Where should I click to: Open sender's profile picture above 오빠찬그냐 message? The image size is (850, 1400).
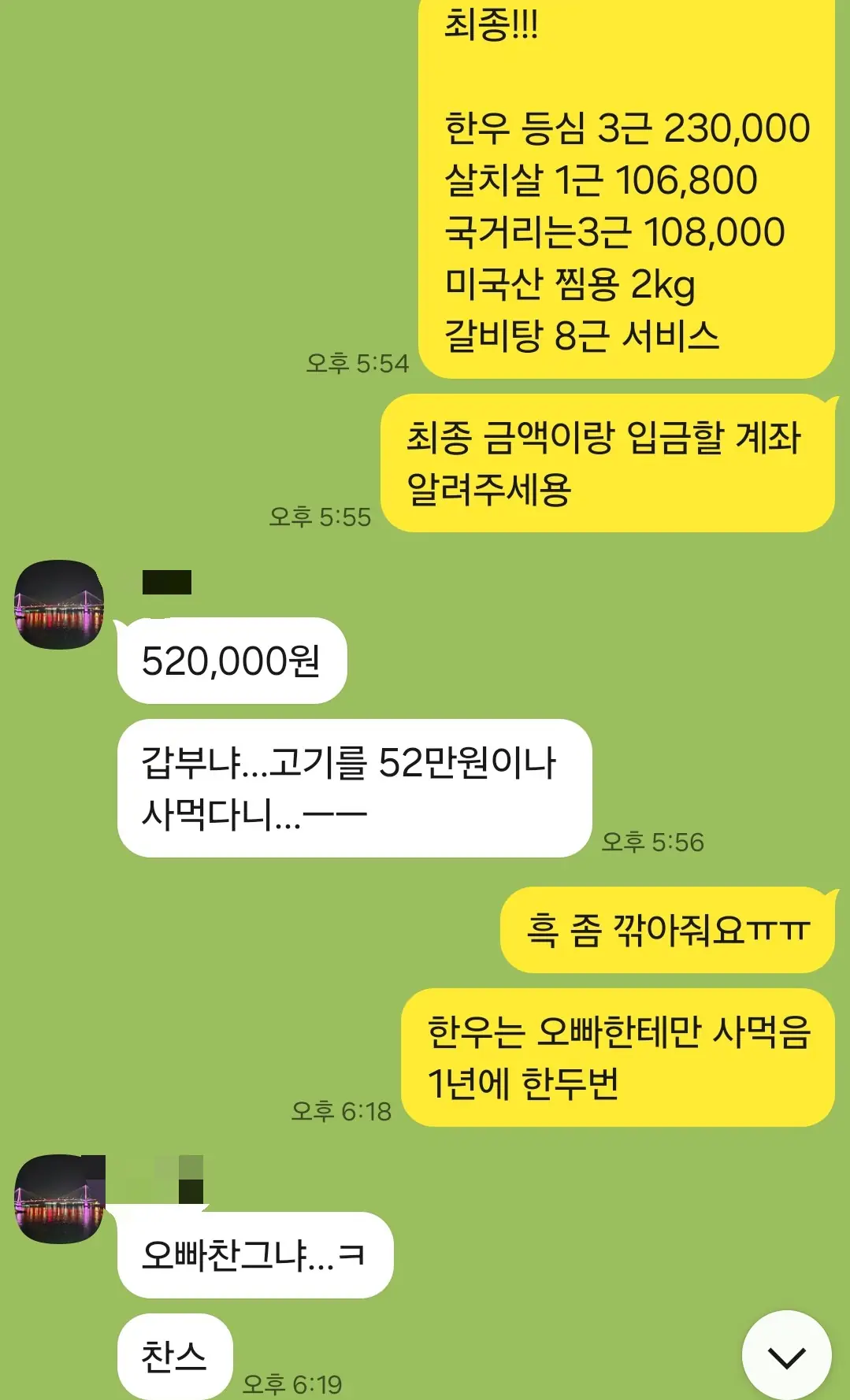pos(59,1198)
